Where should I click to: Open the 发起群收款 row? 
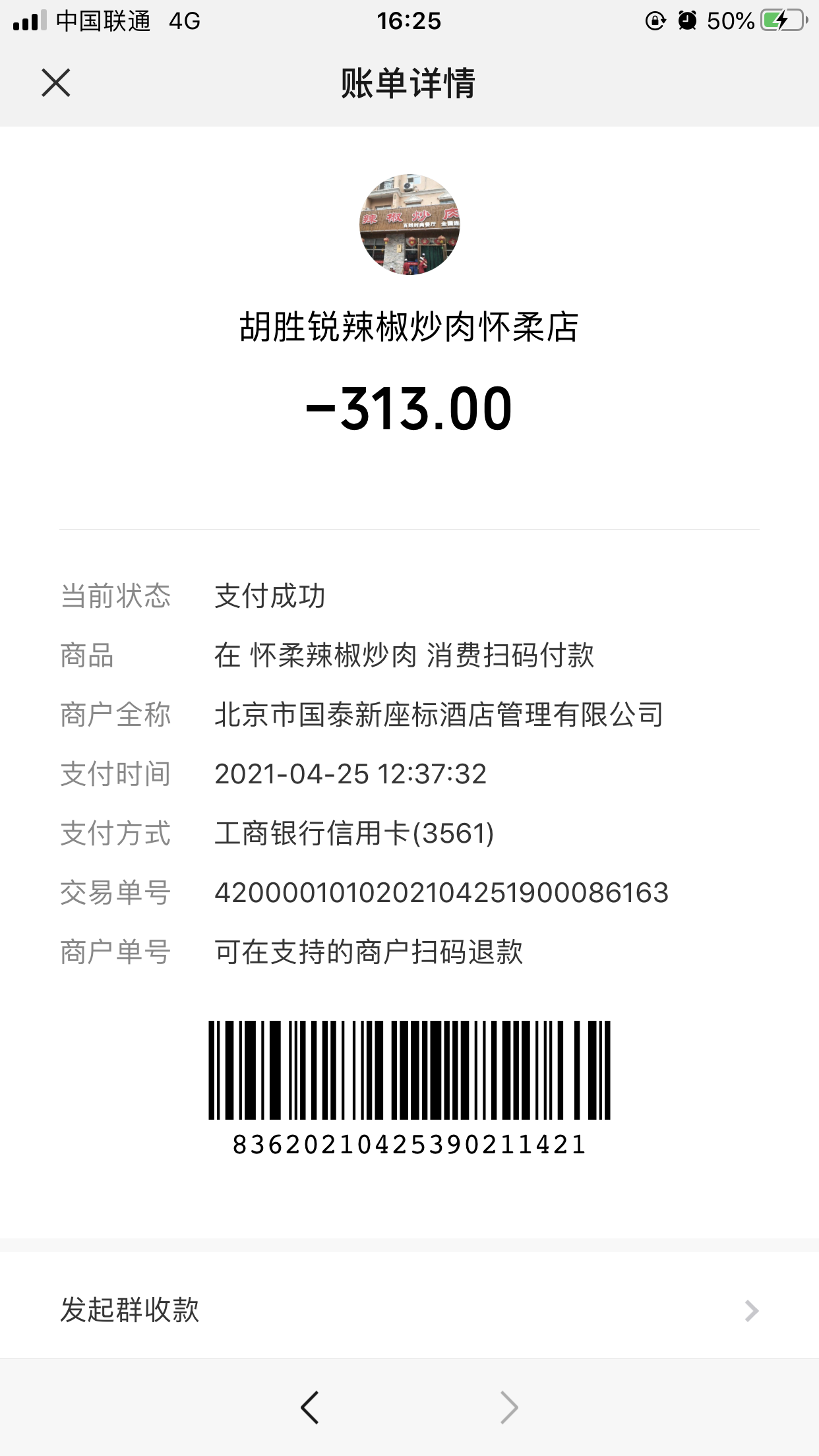point(409,1310)
